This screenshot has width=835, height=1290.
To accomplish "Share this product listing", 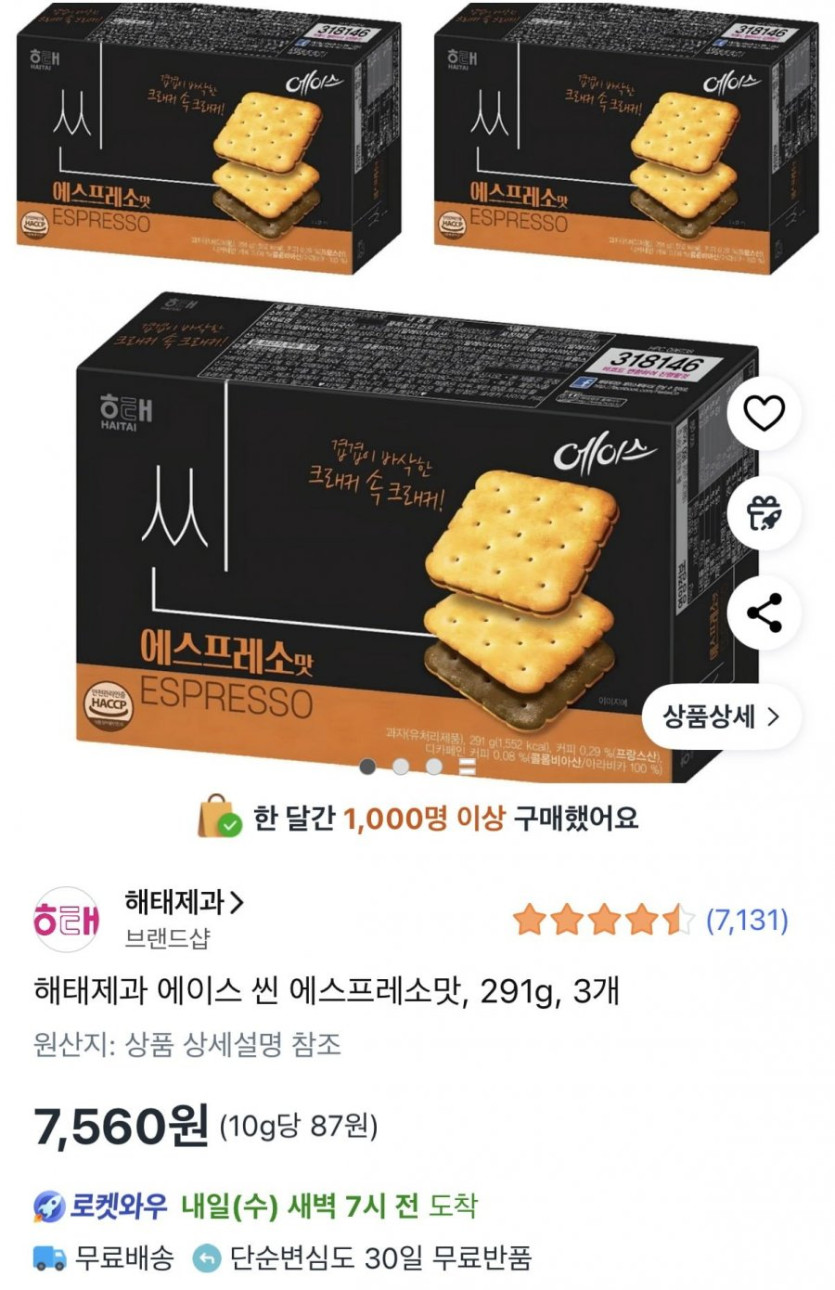I will (x=764, y=613).
